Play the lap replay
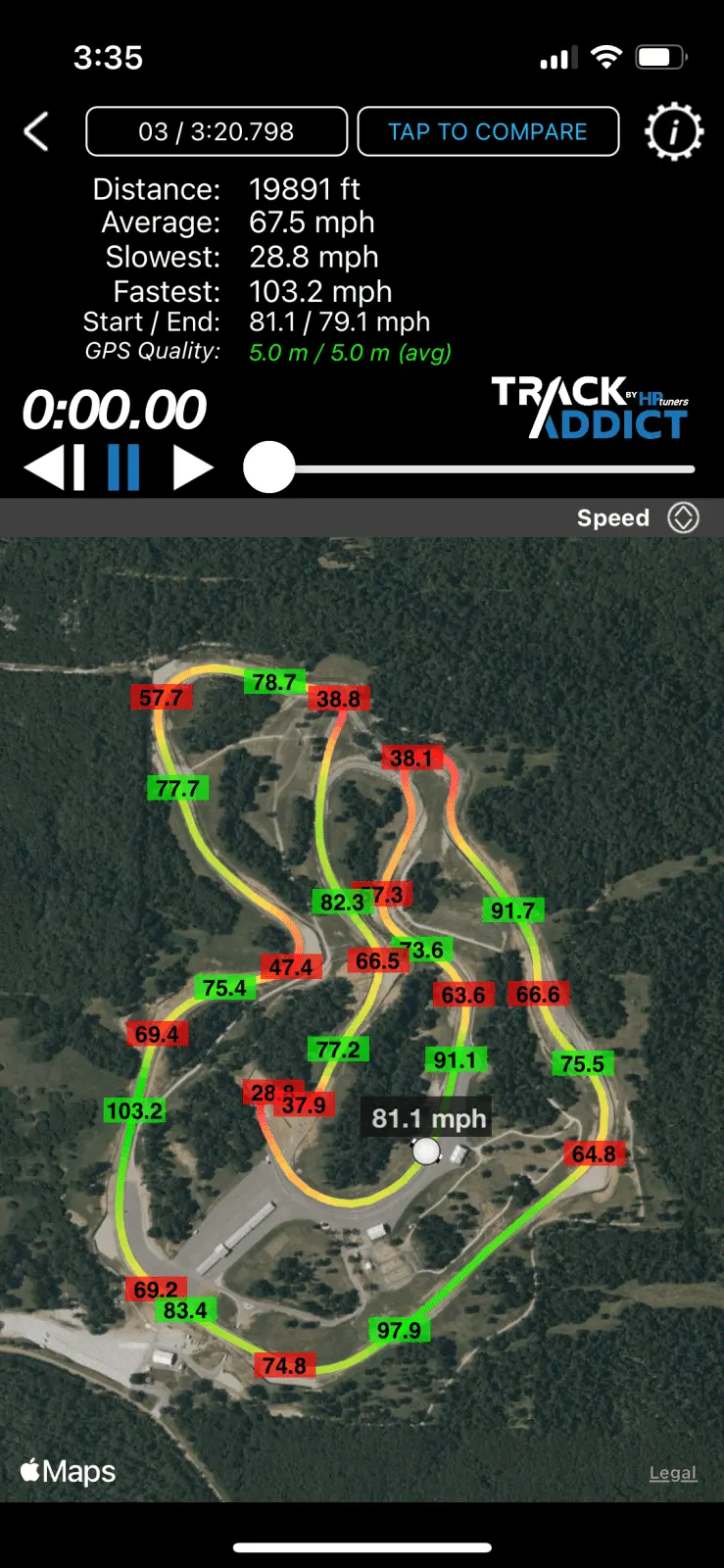The image size is (724, 1568). [x=192, y=467]
